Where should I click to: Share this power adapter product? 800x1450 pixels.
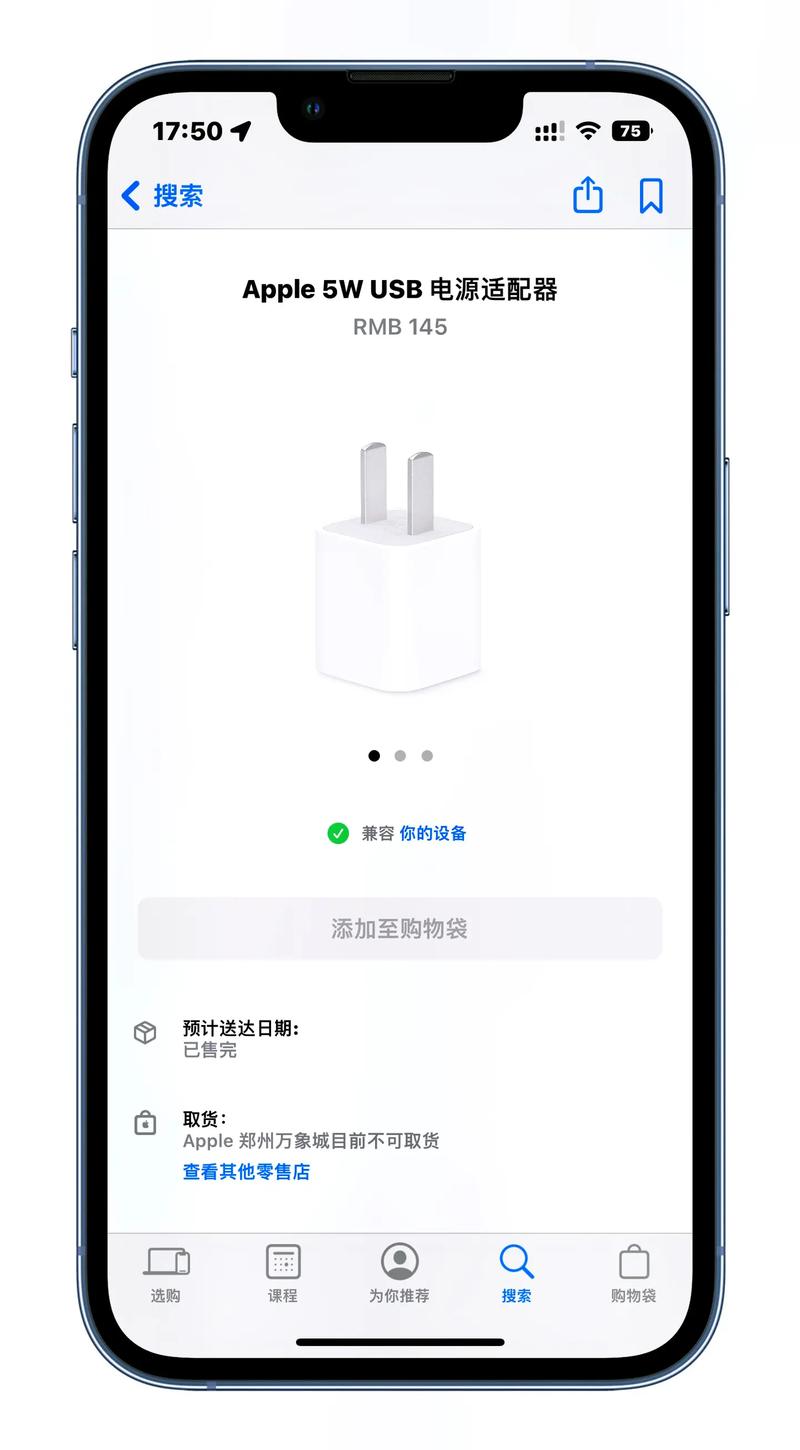tap(588, 195)
